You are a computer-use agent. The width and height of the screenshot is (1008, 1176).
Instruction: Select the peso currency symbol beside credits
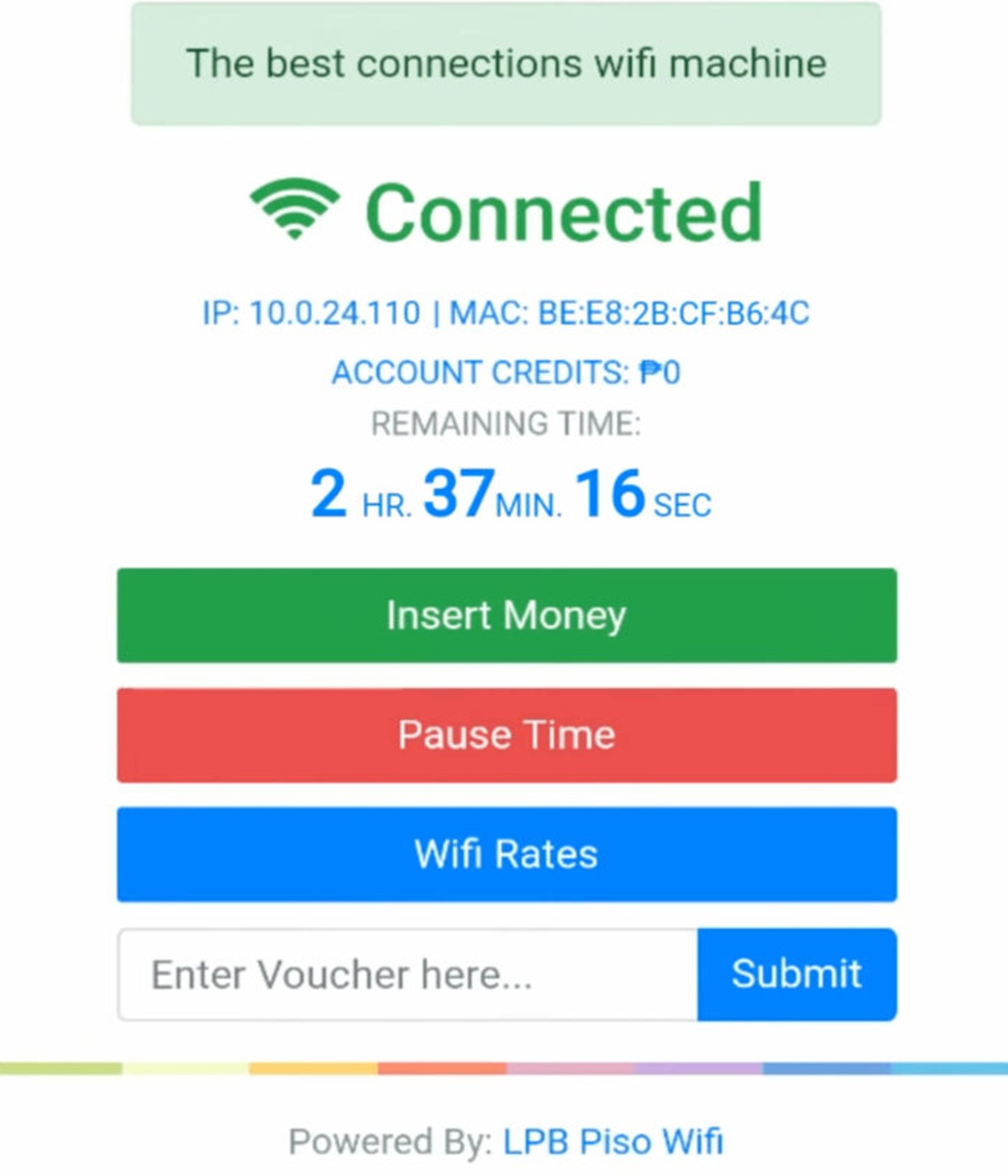click(647, 372)
